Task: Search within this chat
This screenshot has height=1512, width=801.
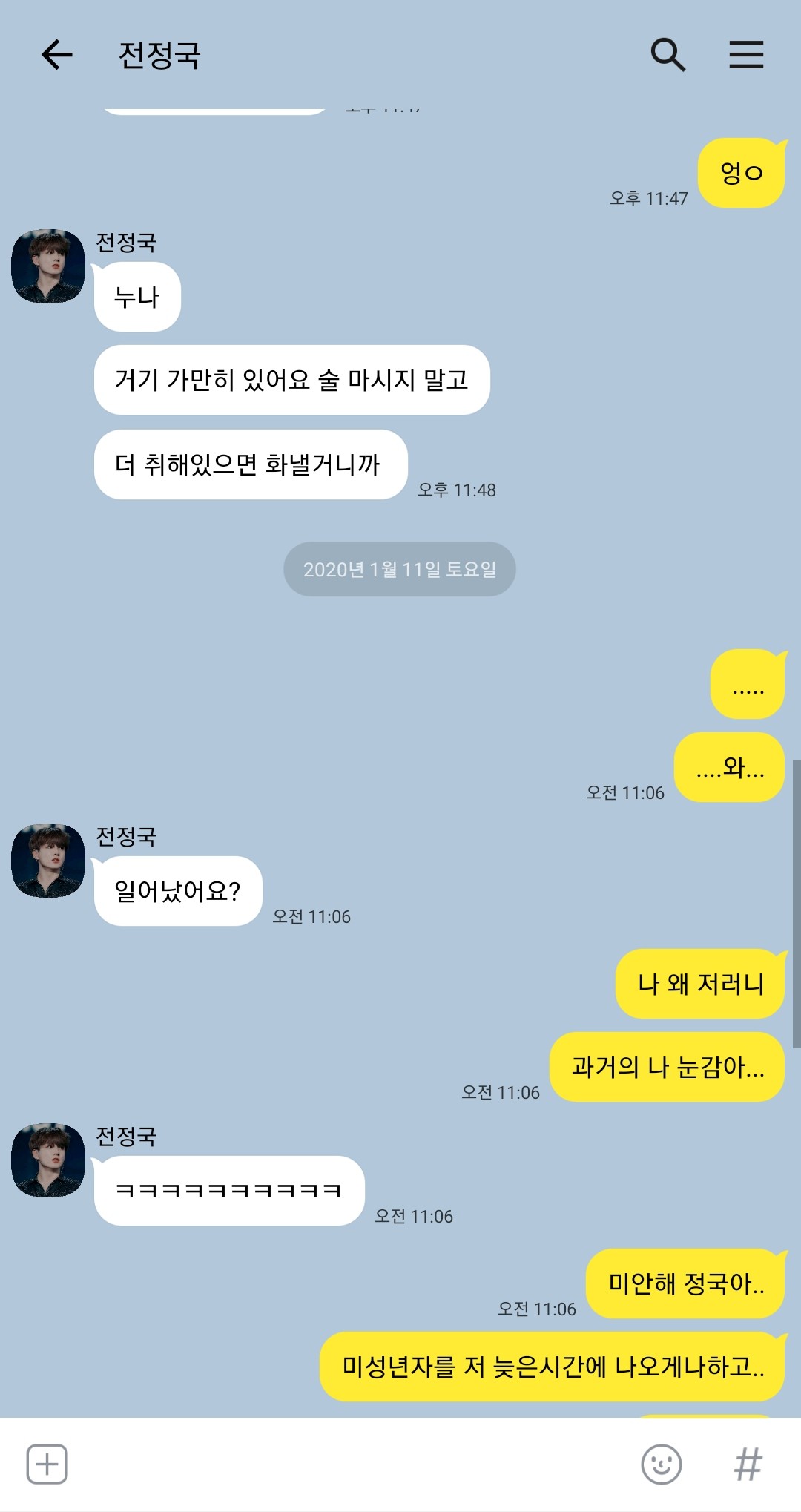Action: pyautogui.click(x=667, y=55)
